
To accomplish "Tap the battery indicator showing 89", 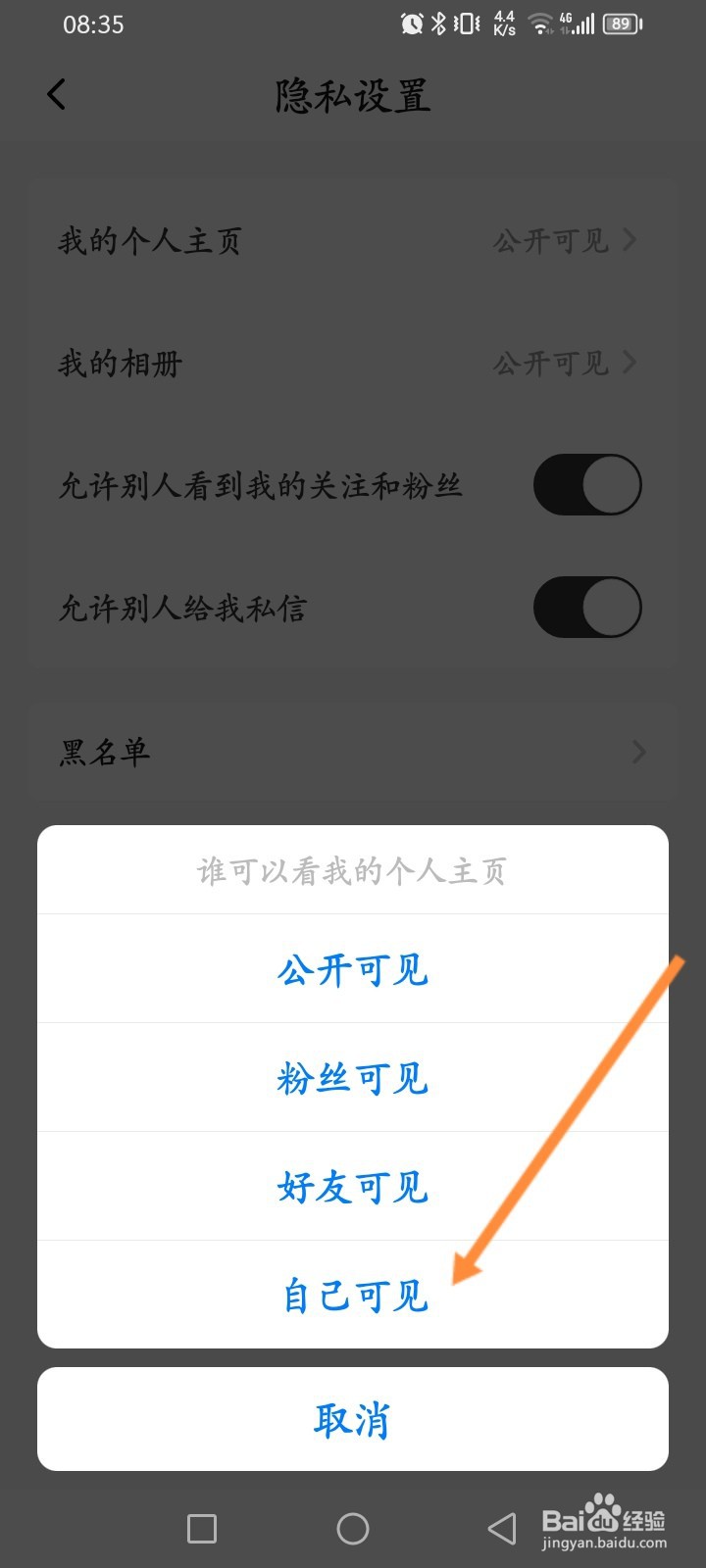I will click(x=622, y=23).
